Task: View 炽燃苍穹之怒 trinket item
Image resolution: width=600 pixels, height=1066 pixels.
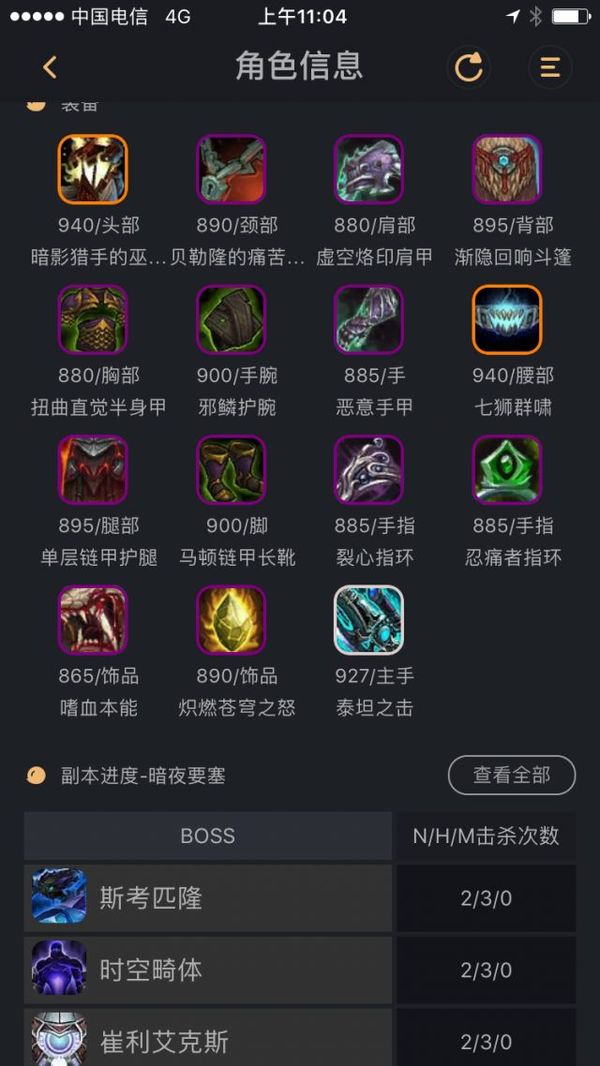Action: 231,620
